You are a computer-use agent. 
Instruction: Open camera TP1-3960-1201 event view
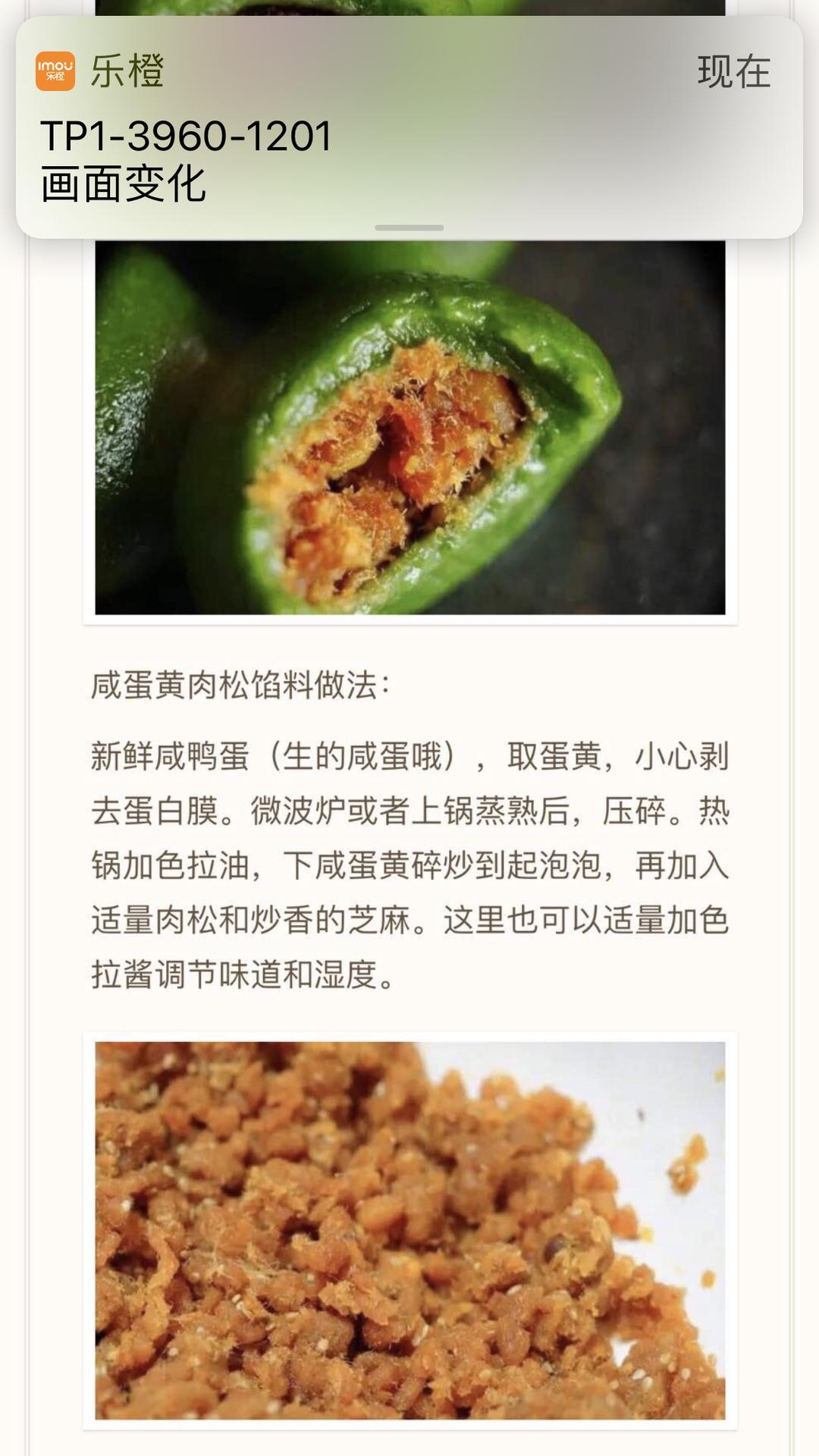pyautogui.click(x=186, y=135)
